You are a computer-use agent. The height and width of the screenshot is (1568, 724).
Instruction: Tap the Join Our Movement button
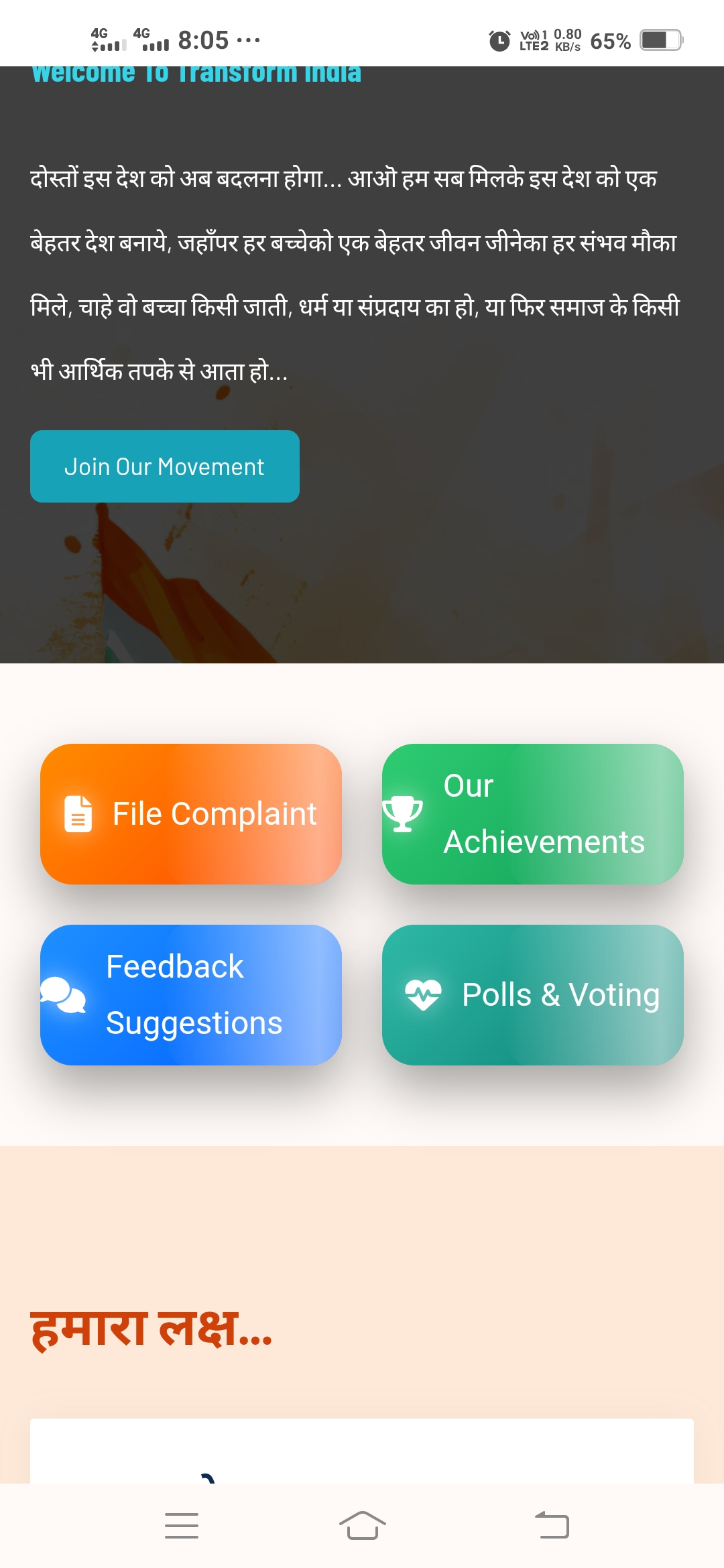pyautogui.click(x=164, y=466)
